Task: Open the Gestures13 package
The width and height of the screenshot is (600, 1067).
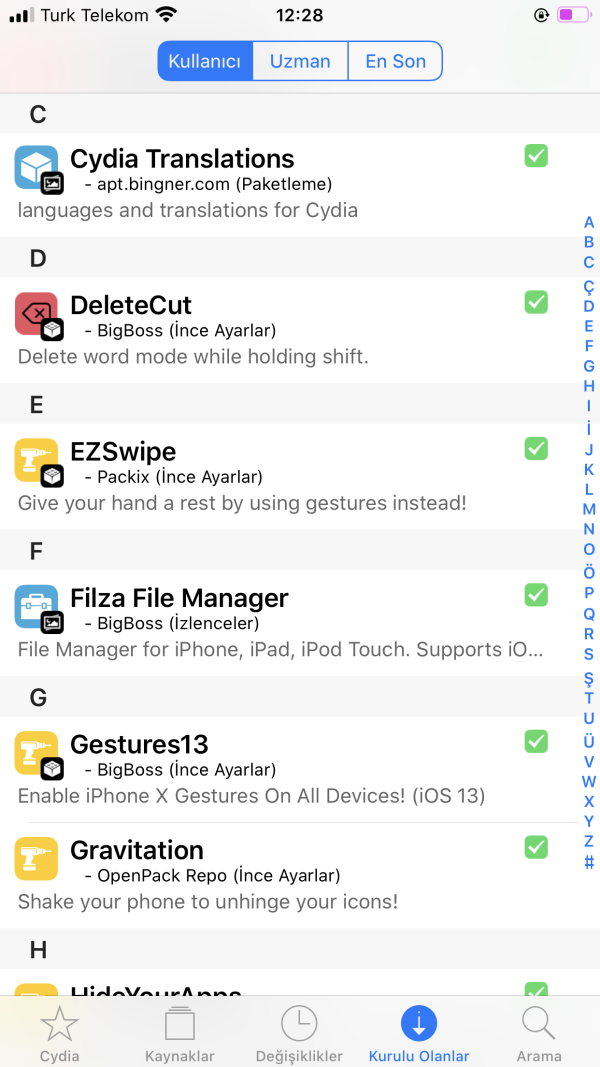Action: coord(280,768)
